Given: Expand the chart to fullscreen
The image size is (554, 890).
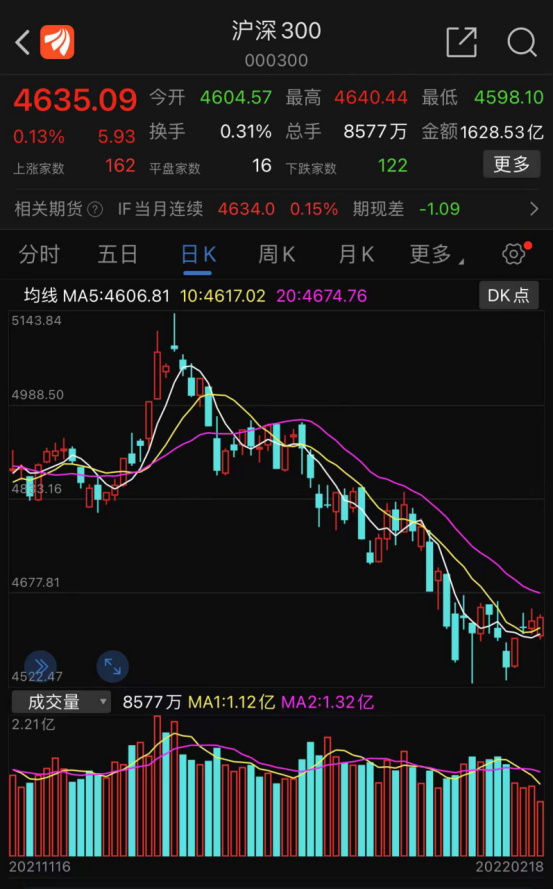Looking at the screenshot, I should tap(112, 666).
